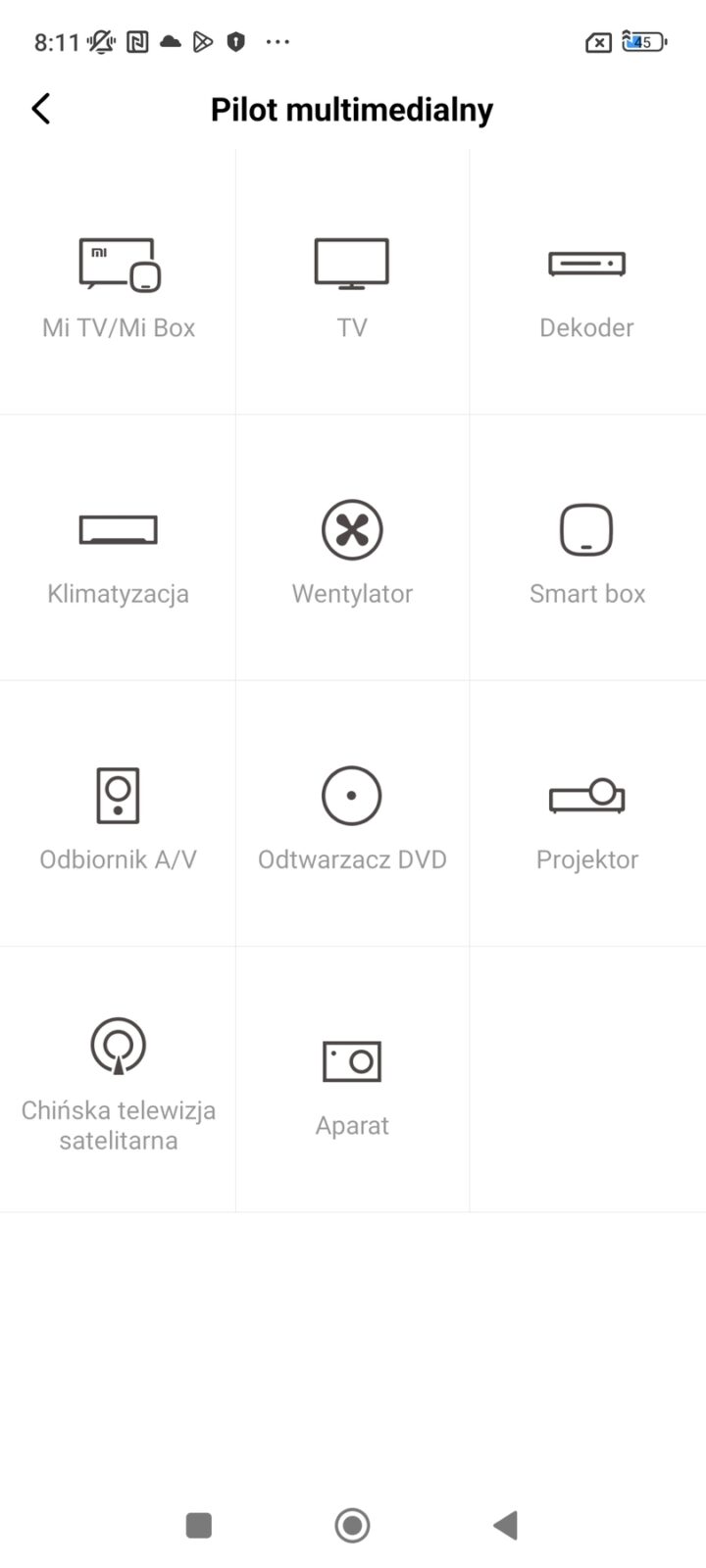Image resolution: width=706 pixels, height=1568 pixels.
Task: Open the Dekoder remote option
Action: [x=586, y=284]
